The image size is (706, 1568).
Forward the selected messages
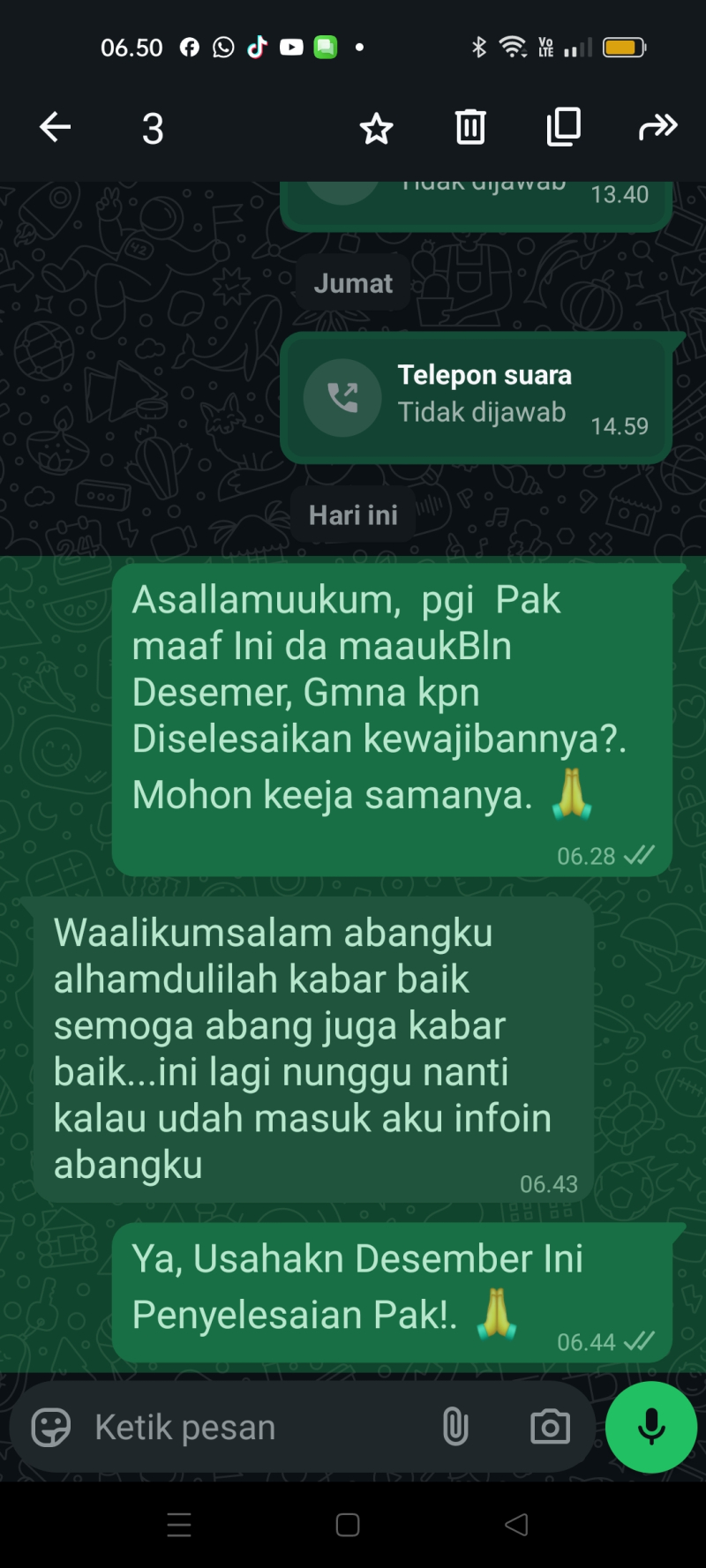657,128
